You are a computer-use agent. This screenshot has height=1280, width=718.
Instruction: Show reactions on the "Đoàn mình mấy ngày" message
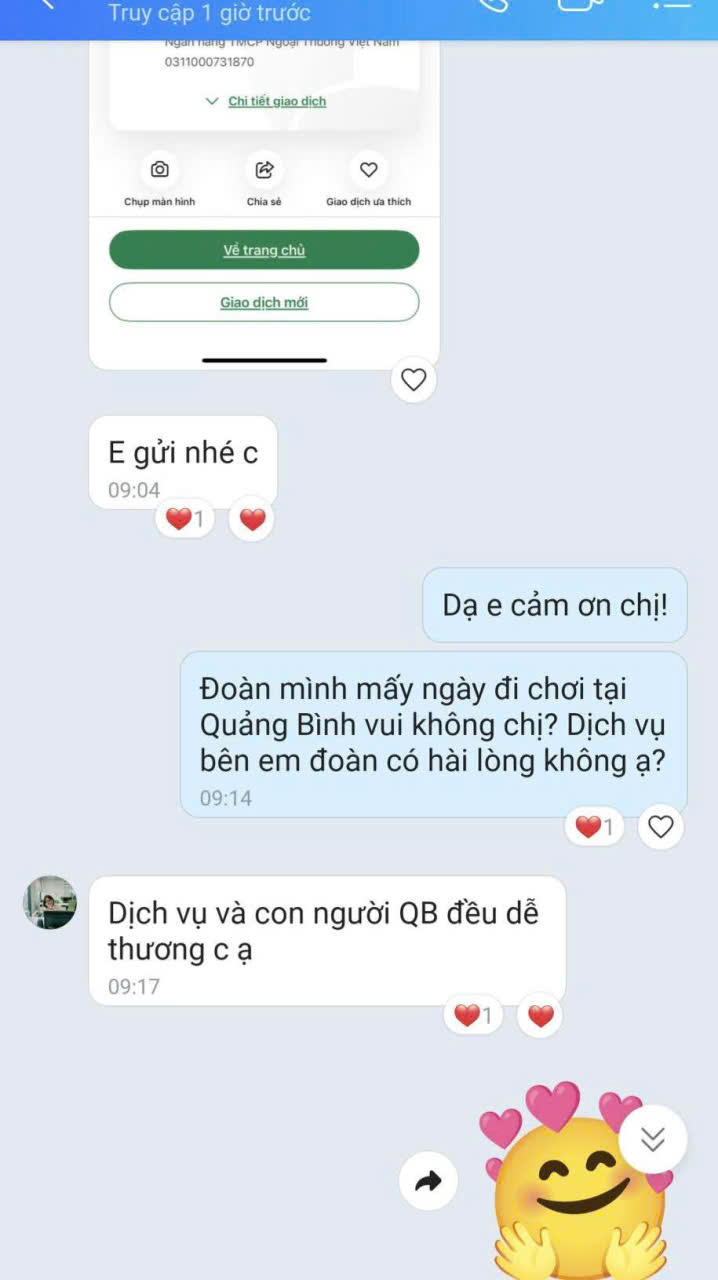tap(594, 827)
